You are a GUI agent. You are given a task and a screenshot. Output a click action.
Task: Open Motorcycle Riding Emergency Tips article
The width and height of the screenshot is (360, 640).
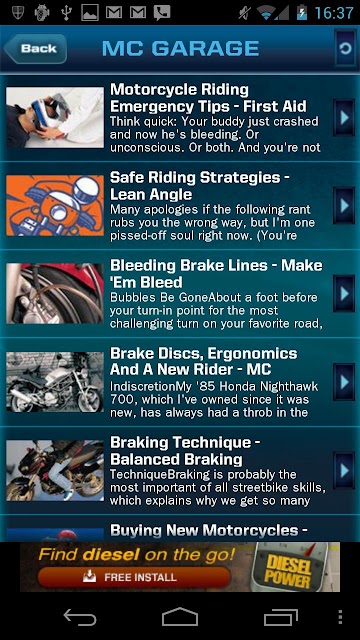click(x=180, y=118)
